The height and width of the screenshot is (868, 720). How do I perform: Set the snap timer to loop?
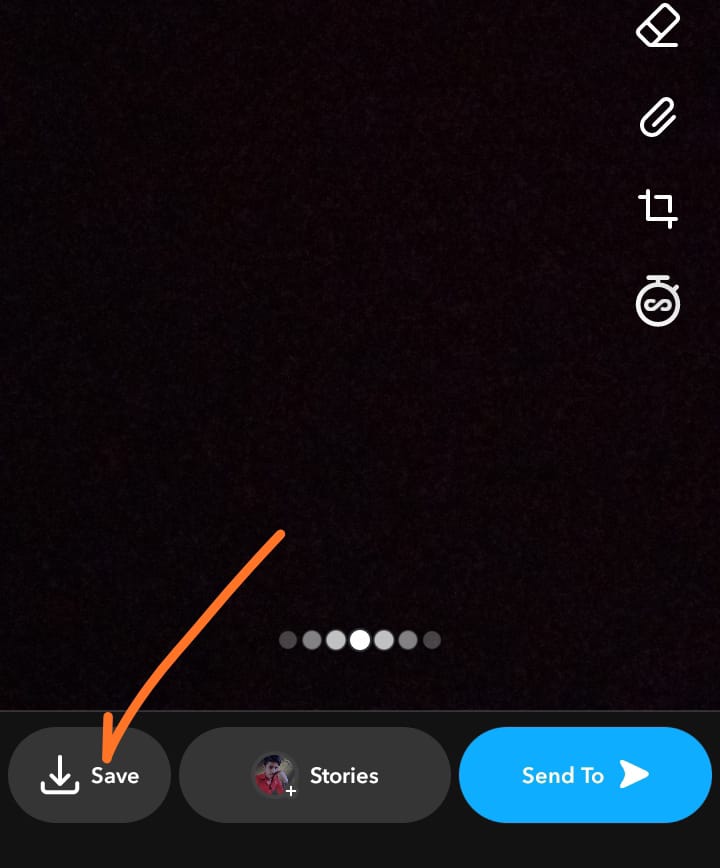click(x=658, y=302)
